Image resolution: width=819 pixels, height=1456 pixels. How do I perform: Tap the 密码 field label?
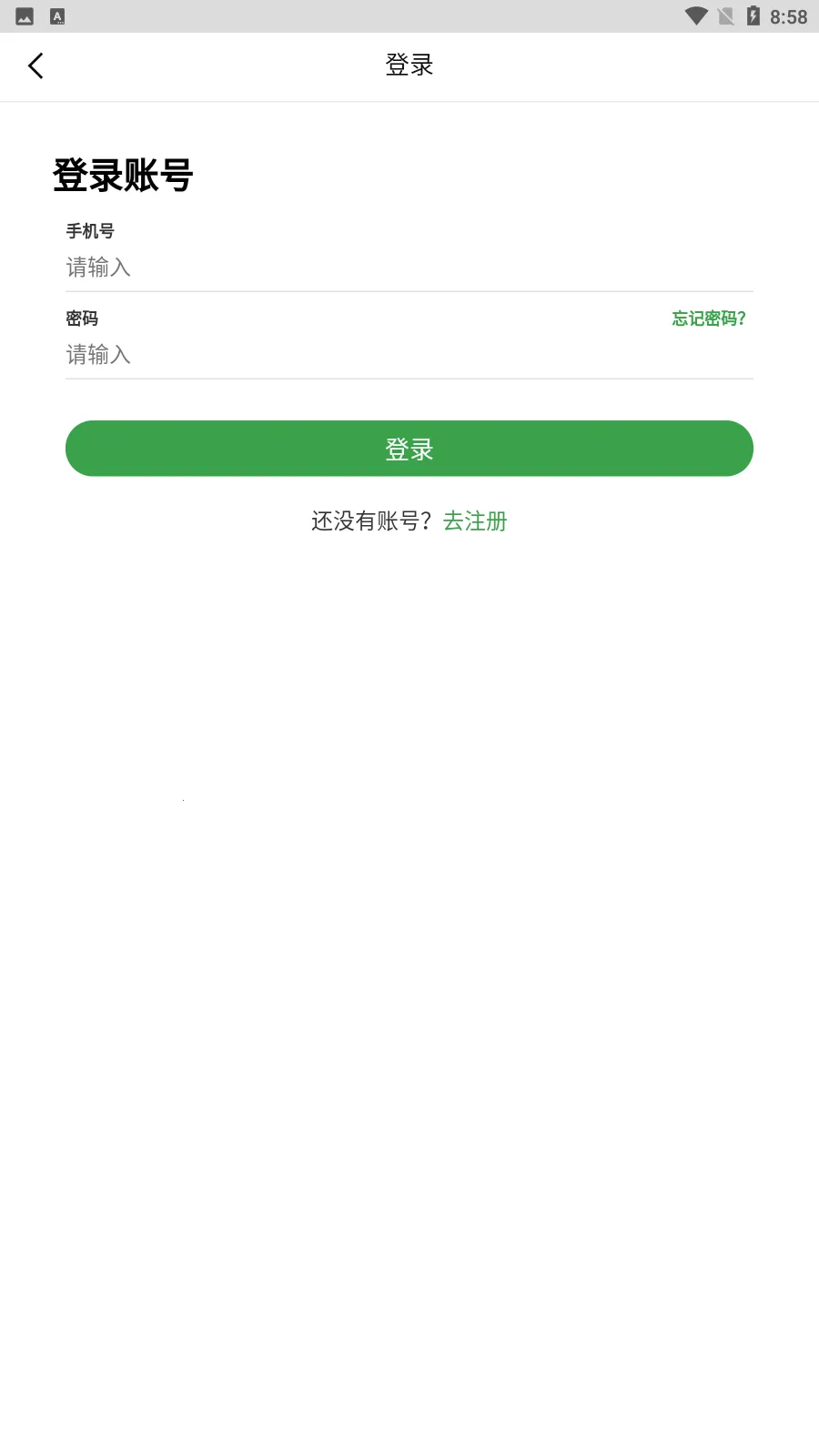81,318
